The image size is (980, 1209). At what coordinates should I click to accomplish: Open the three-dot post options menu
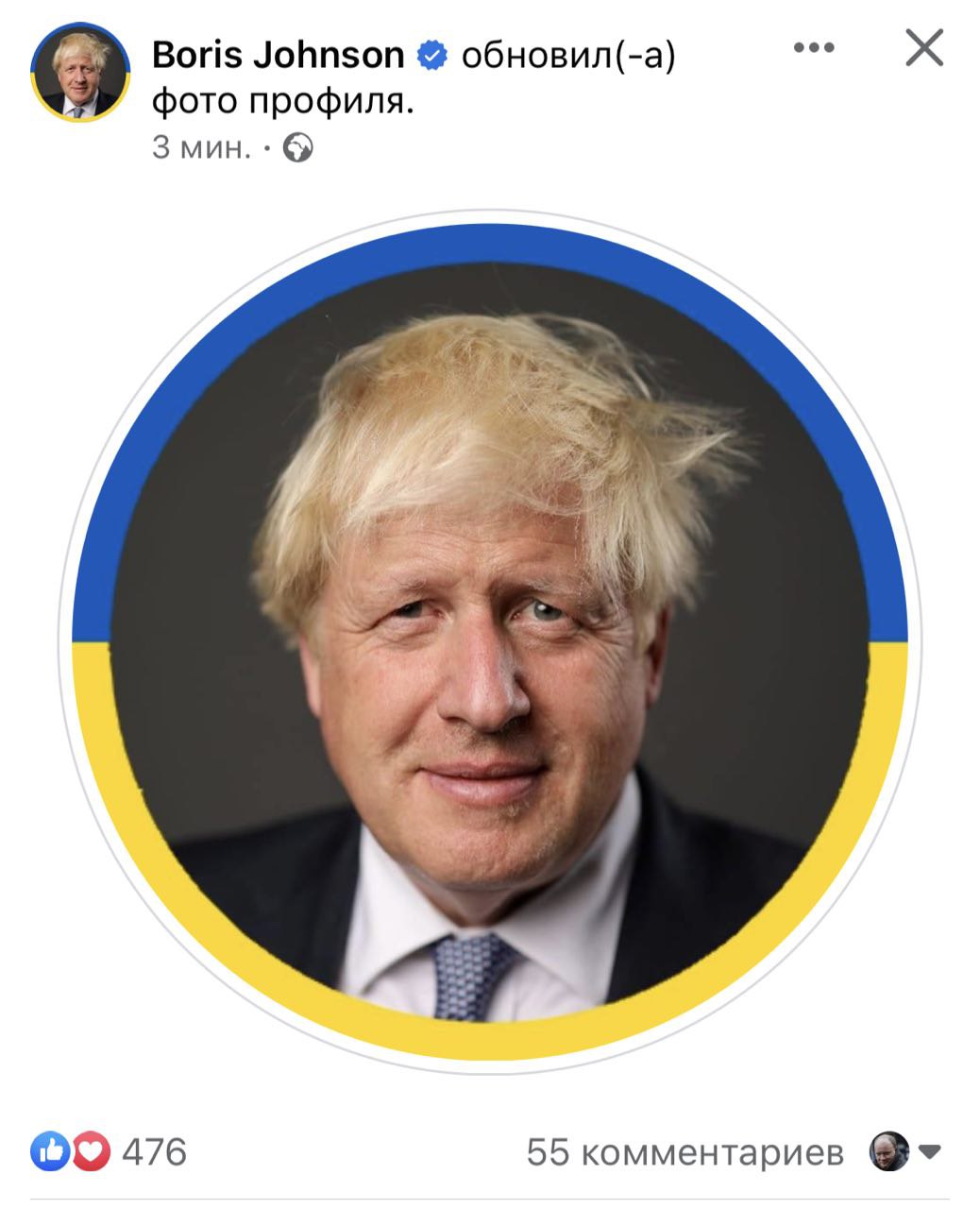(x=814, y=47)
